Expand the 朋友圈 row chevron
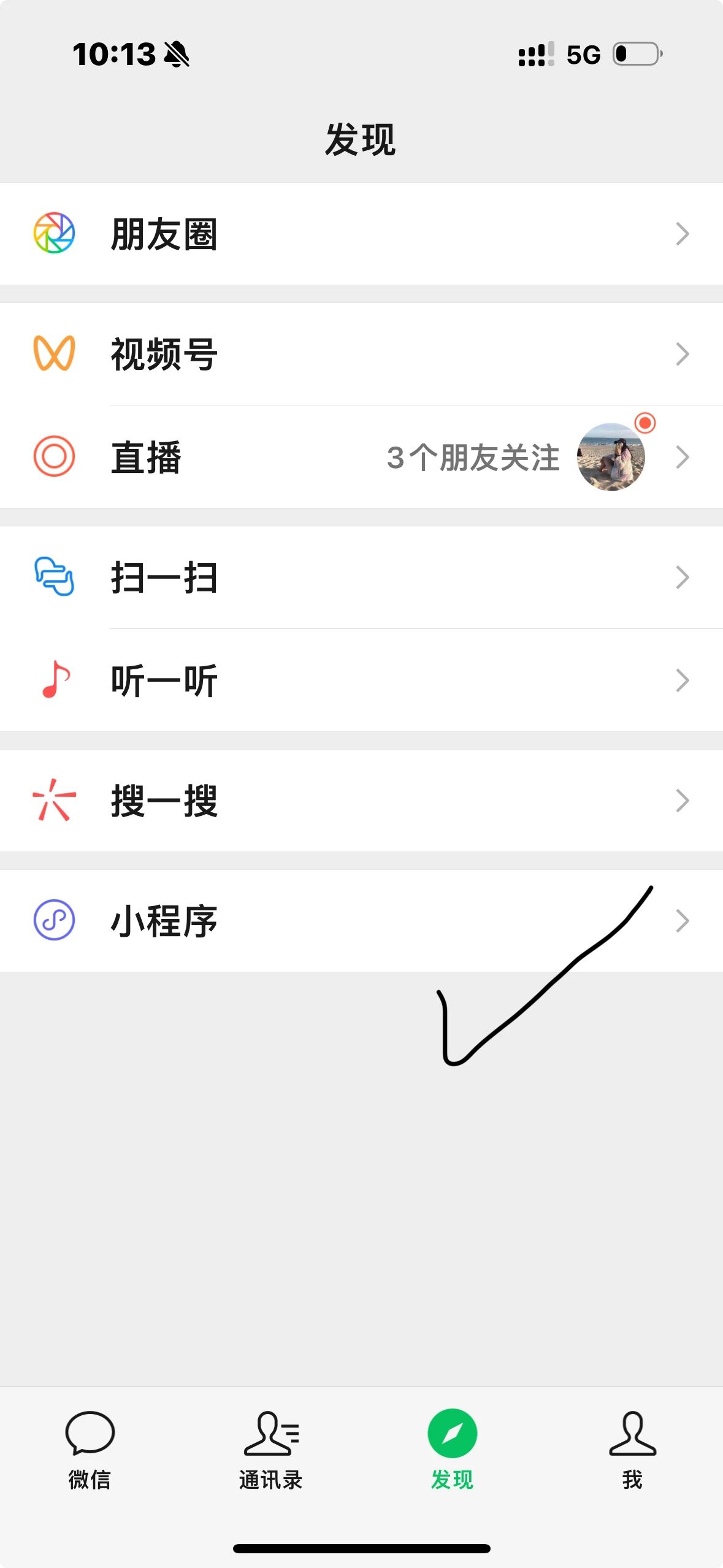Screen dimensions: 723x1568 point(683,233)
